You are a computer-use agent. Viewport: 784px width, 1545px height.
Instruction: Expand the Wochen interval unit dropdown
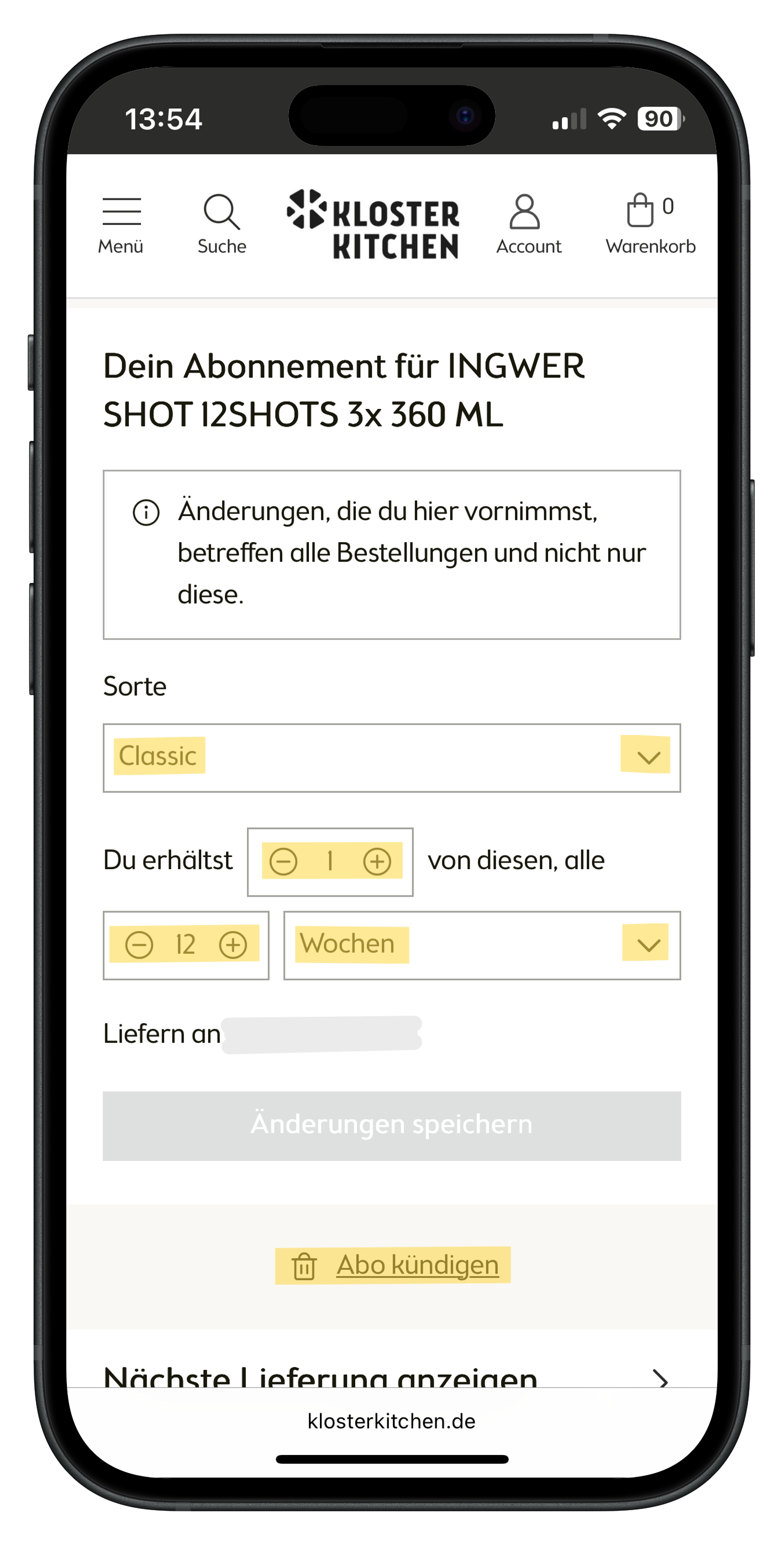[481, 945]
